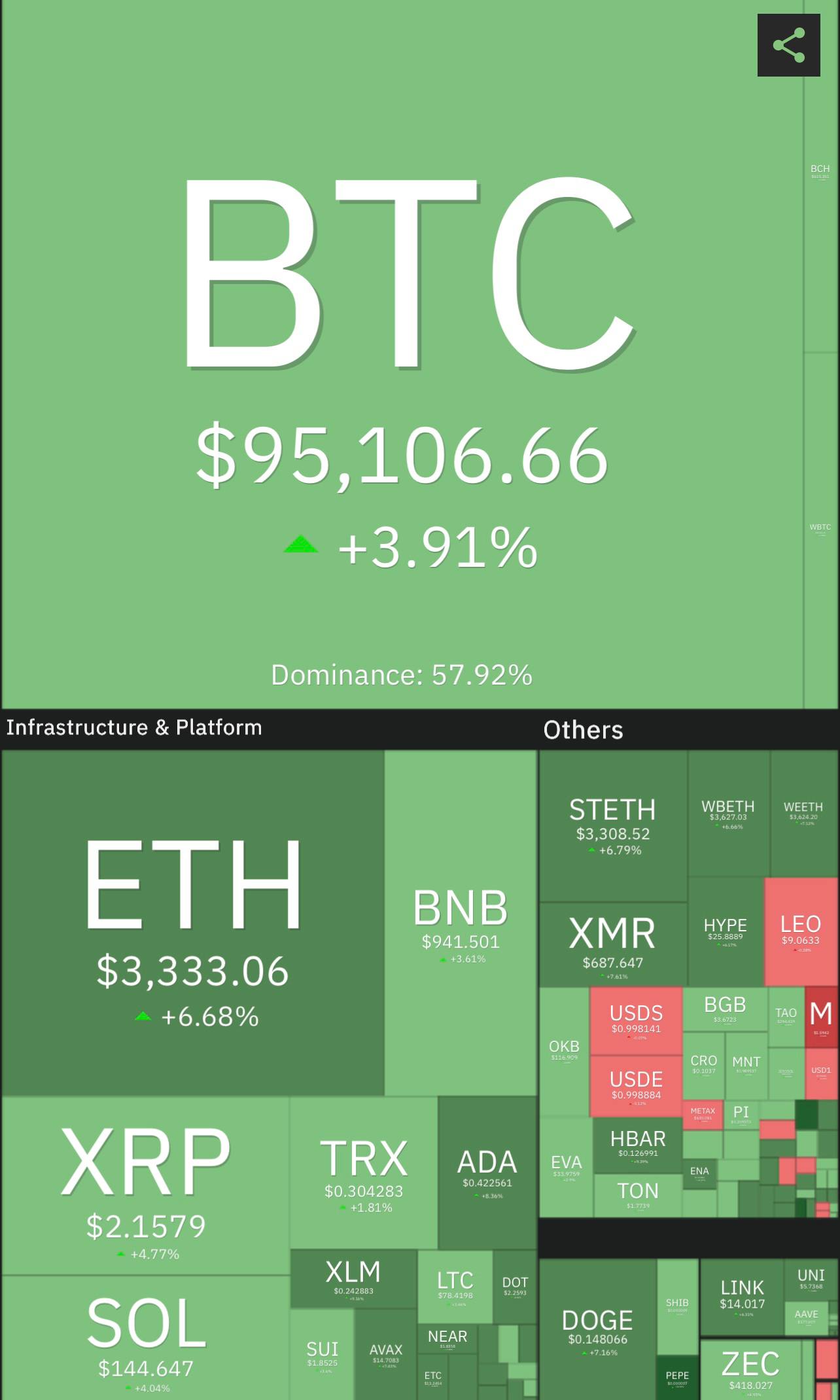Open the ETH tile
This screenshot has width=840, height=1400.
coord(192,923)
